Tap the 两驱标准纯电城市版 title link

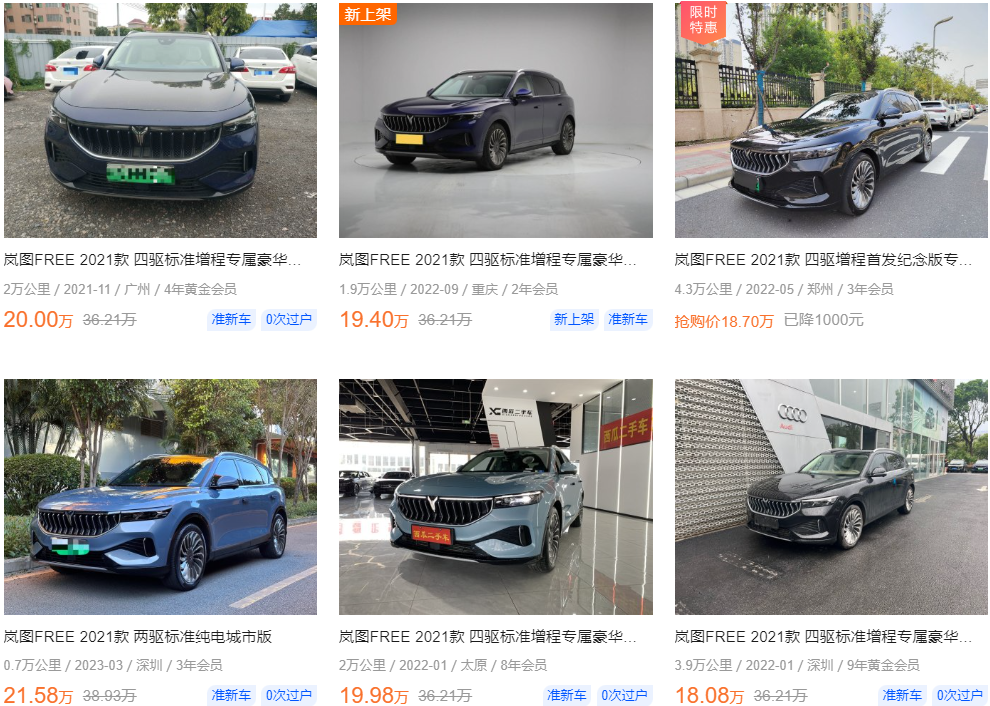pos(138,636)
